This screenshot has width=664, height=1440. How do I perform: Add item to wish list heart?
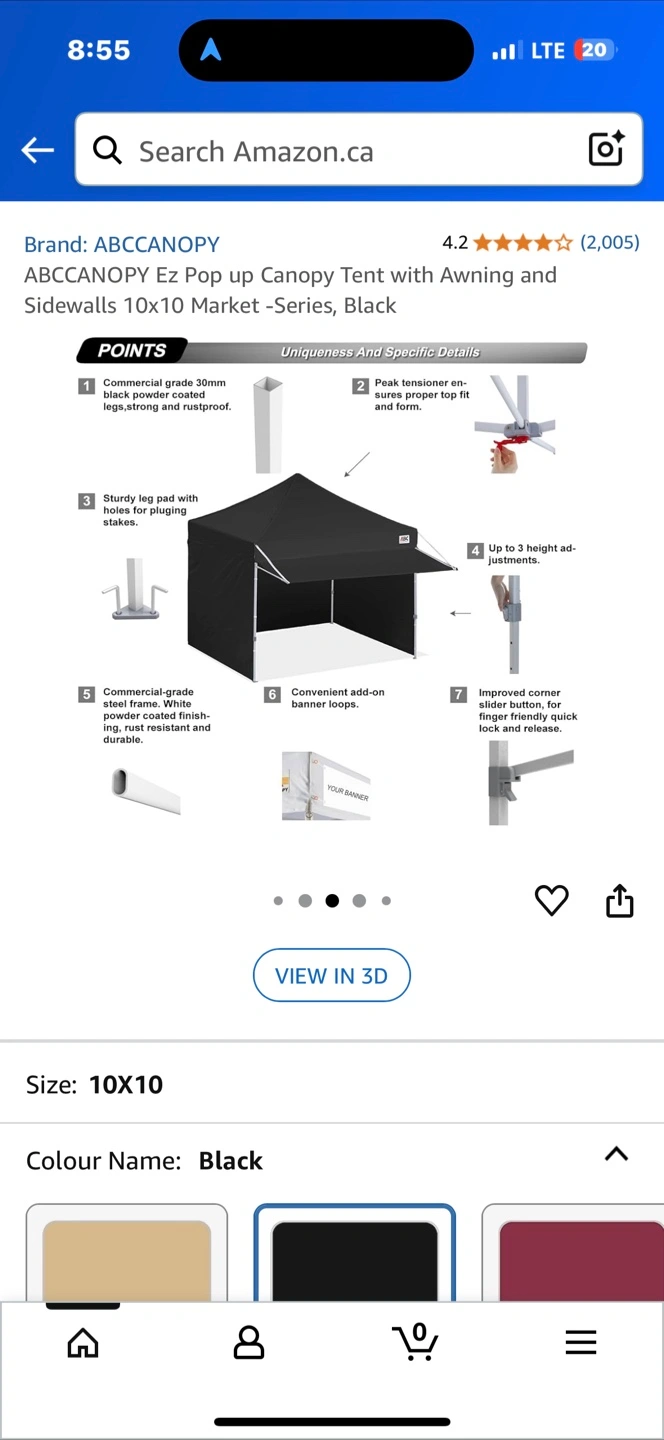pos(551,901)
